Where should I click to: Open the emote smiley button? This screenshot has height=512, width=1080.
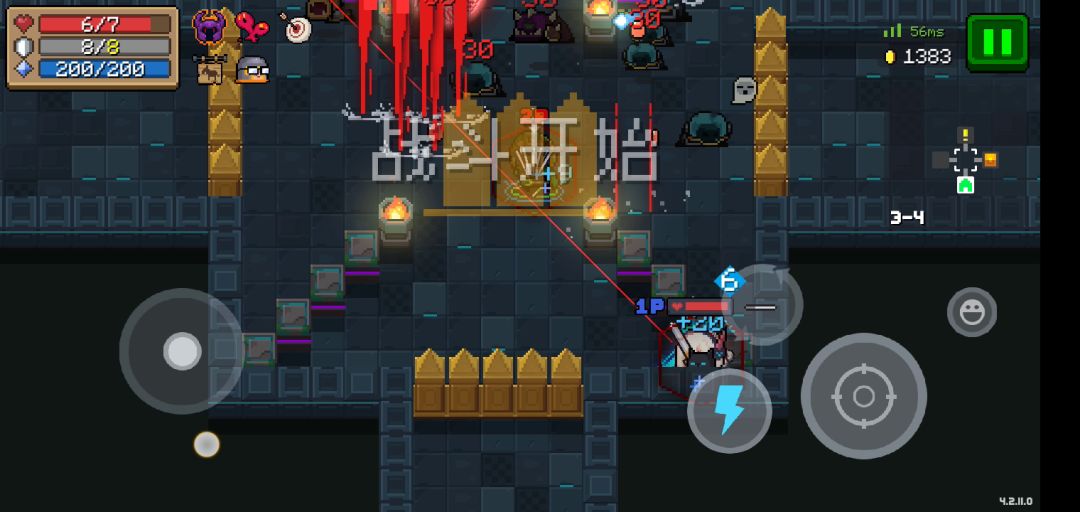(971, 313)
